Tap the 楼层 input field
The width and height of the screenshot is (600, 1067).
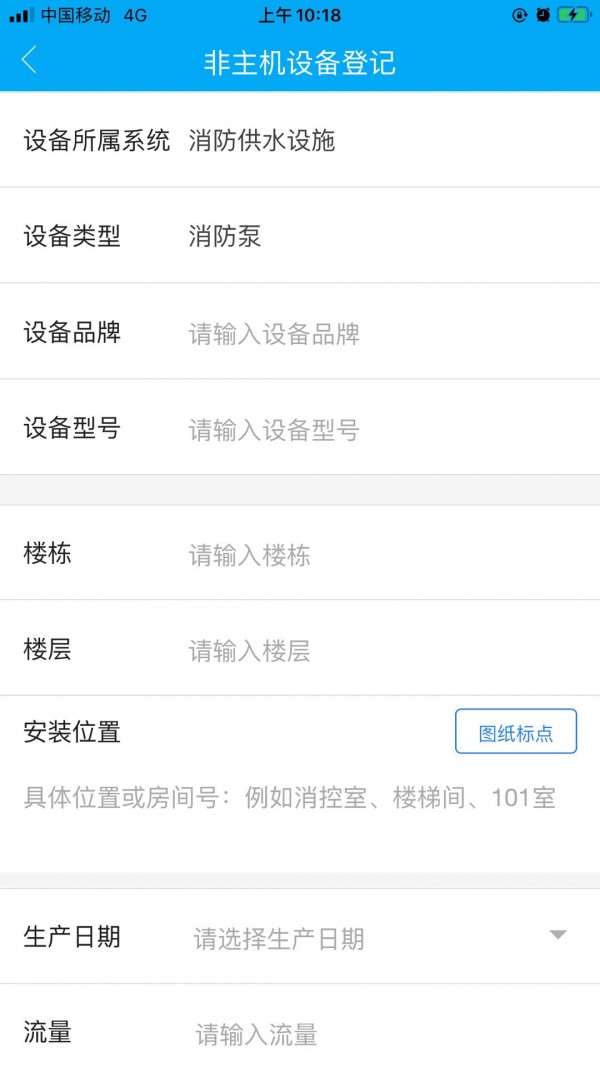click(380, 651)
